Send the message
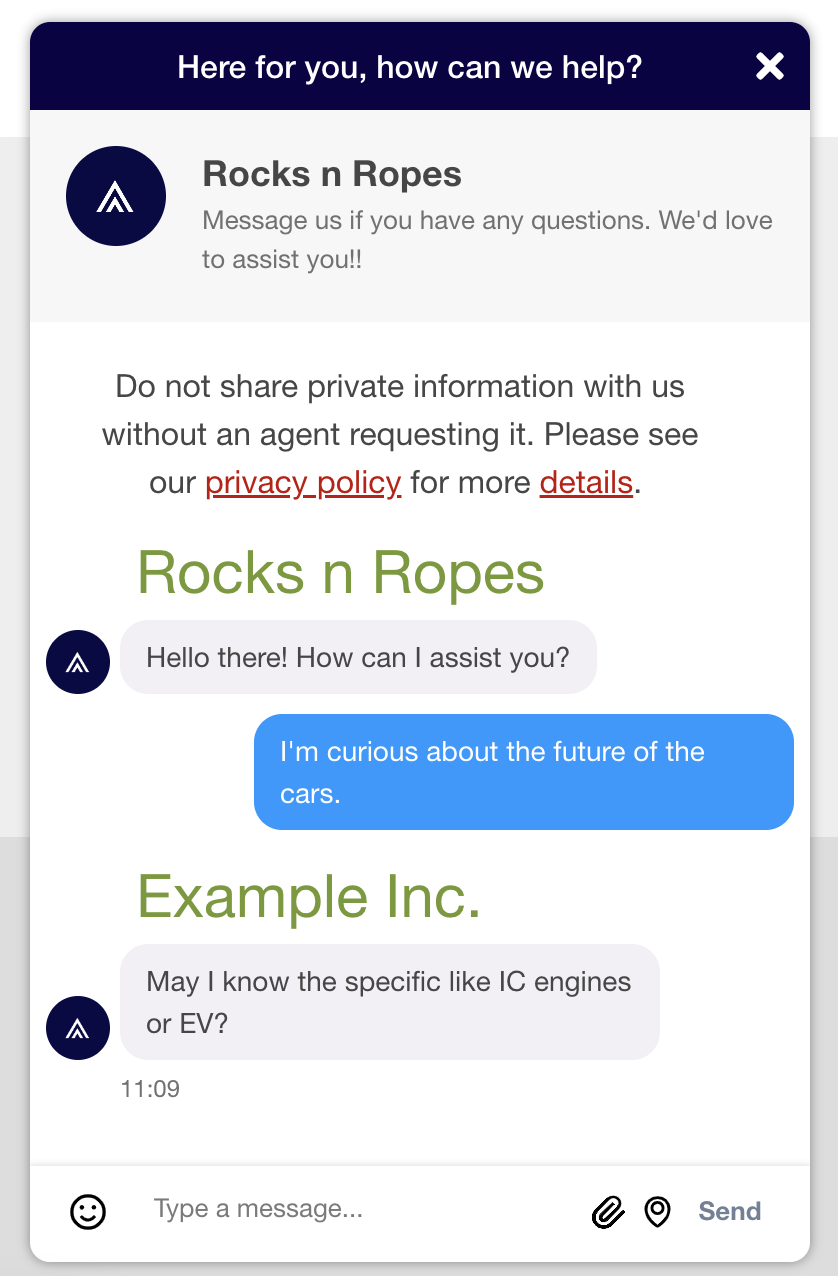Screen dimensions: 838x1276 tap(729, 1212)
